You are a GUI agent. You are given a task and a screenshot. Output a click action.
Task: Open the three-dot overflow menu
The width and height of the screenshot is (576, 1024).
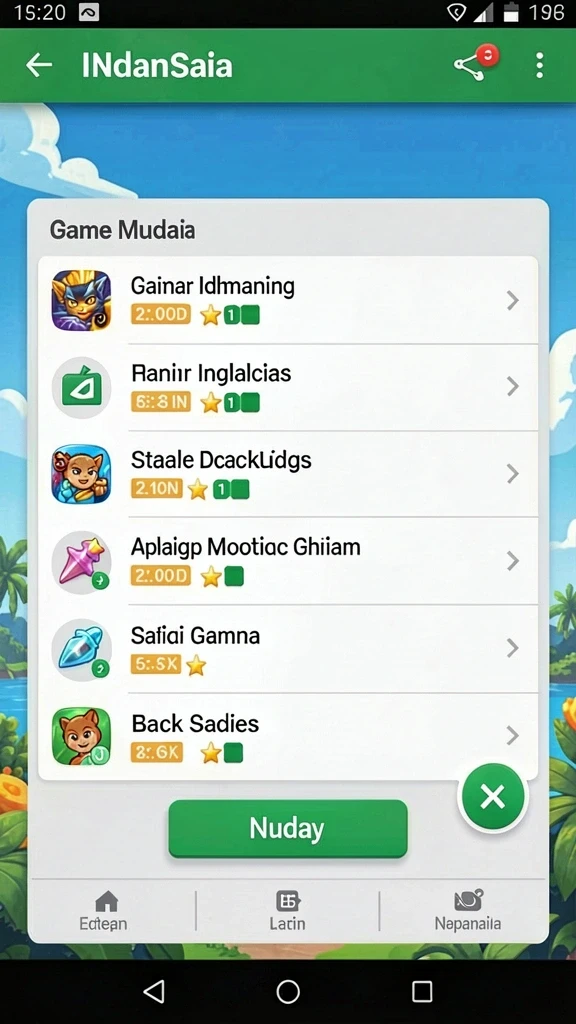539,66
